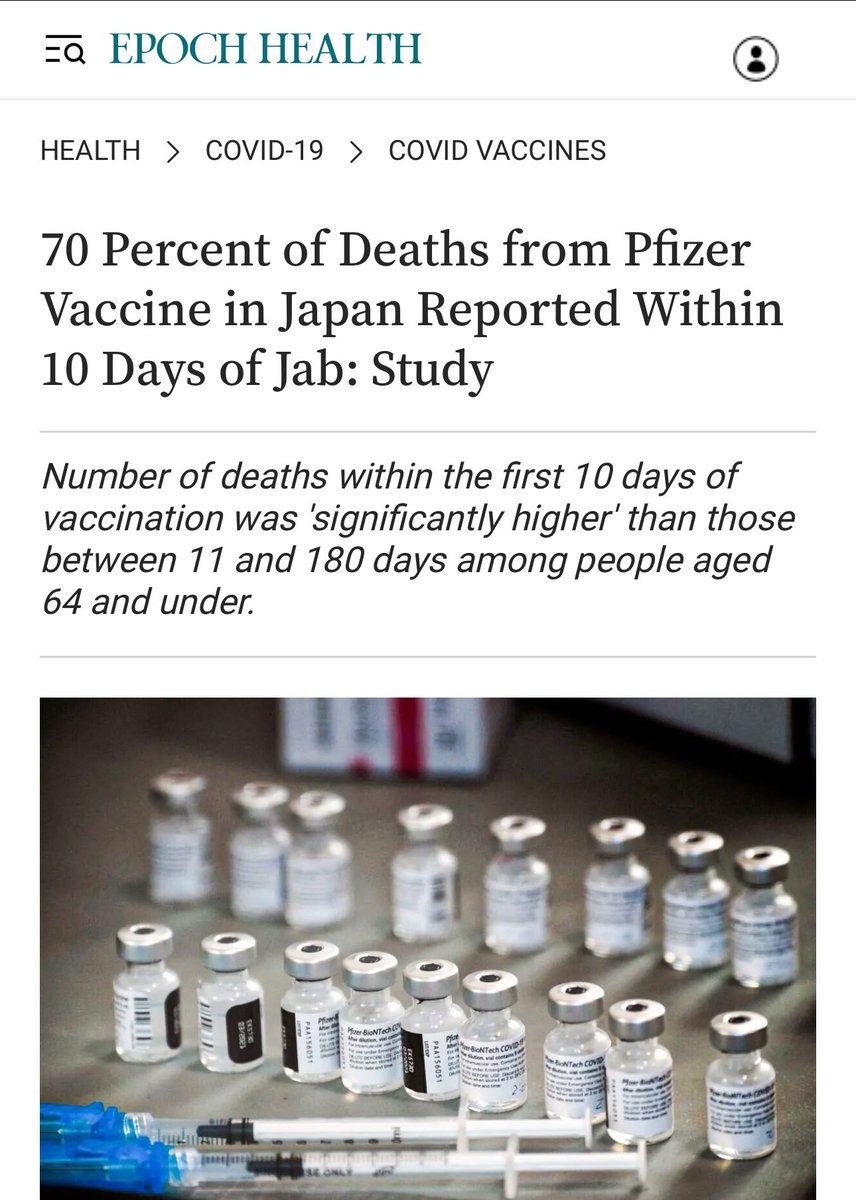Viewport: 856px width, 1200px height.
Task: Go to Epoch Health homepage
Action: [x=265, y=49]
